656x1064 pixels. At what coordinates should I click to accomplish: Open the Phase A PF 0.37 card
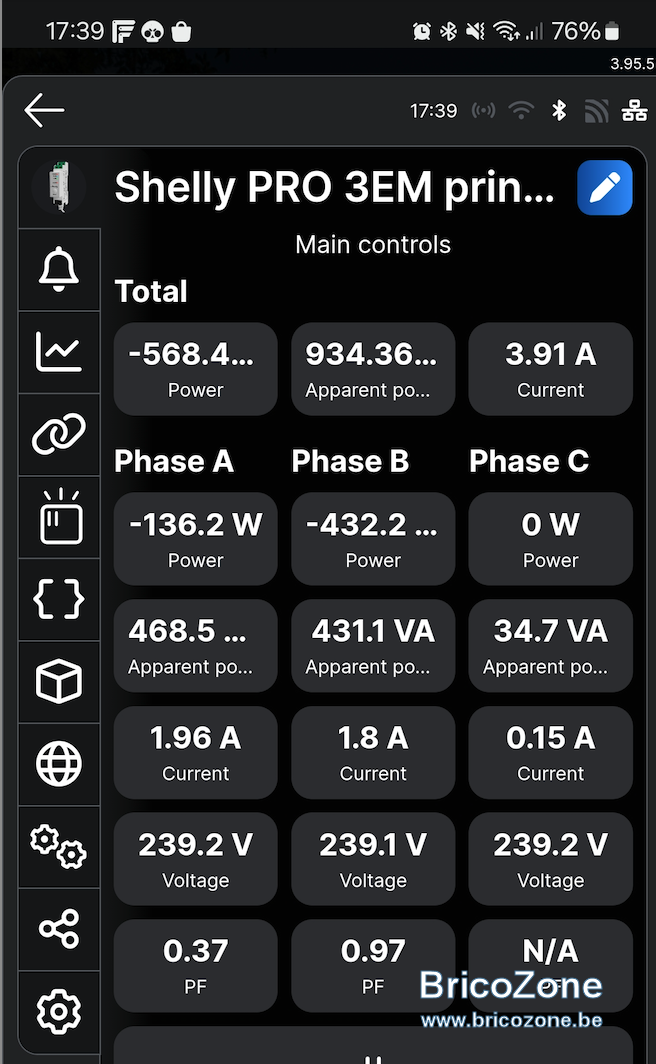[x=195, y=966]
